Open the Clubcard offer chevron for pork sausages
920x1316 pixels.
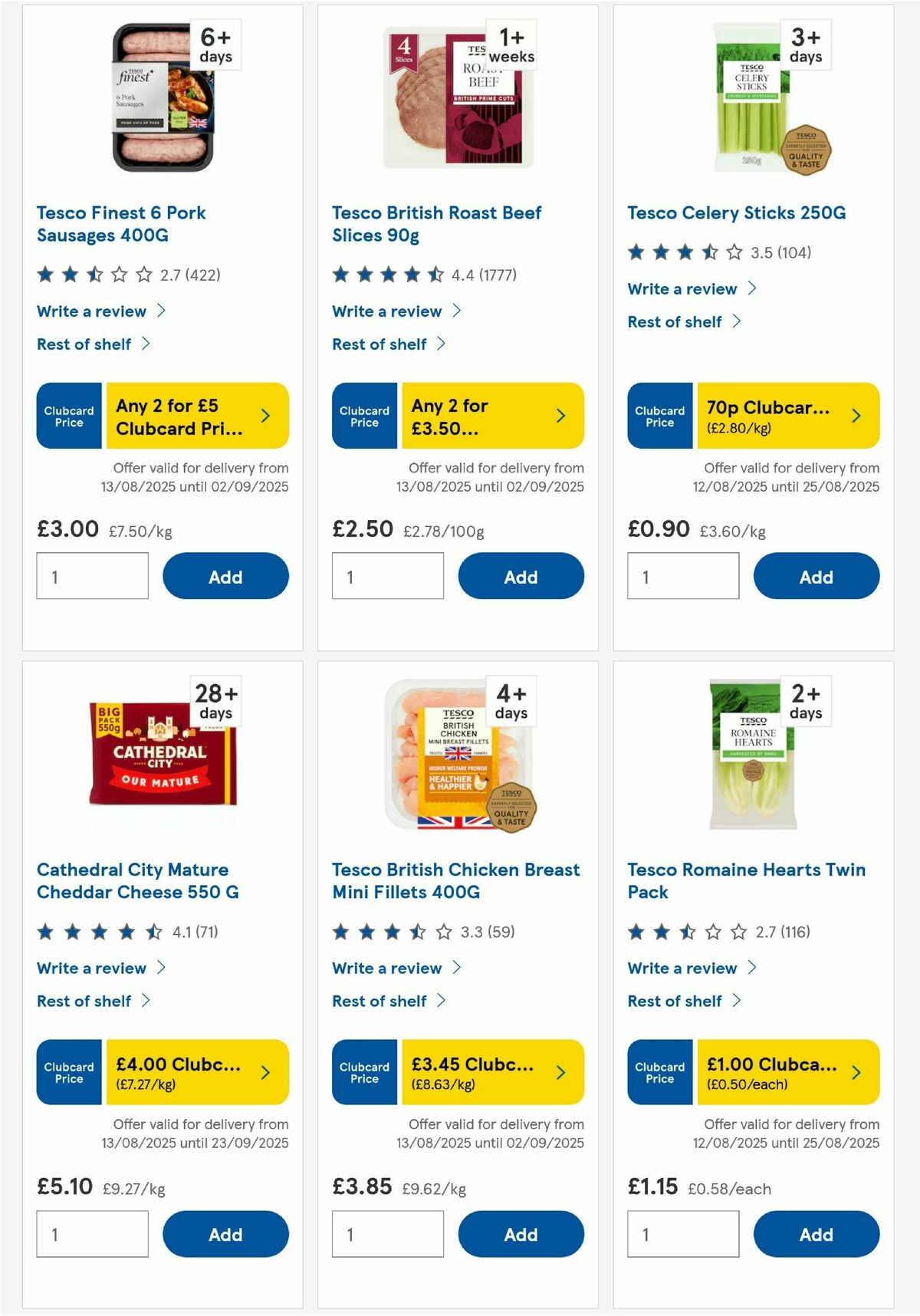point(264,415)
